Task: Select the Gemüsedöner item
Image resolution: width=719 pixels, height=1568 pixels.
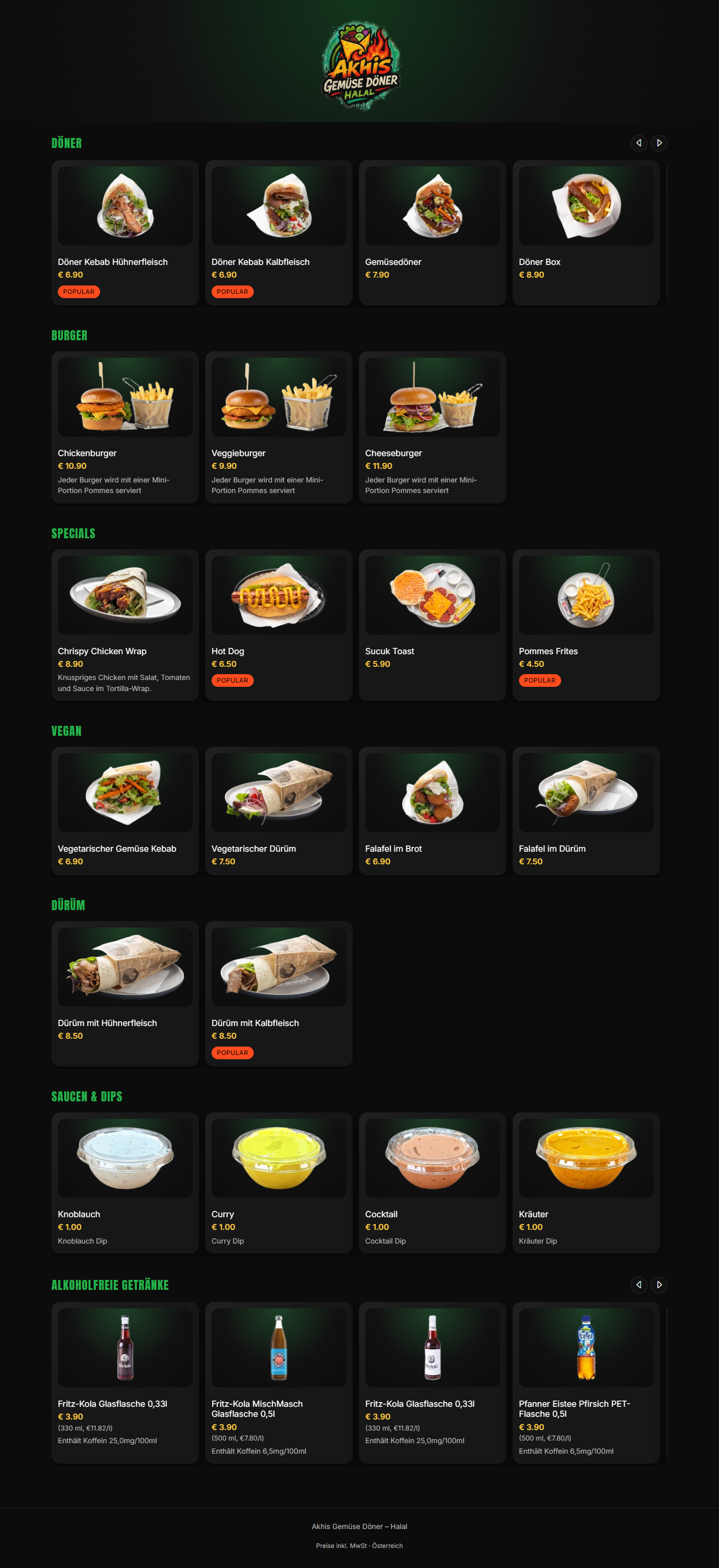Action: [x=433, y=231]
